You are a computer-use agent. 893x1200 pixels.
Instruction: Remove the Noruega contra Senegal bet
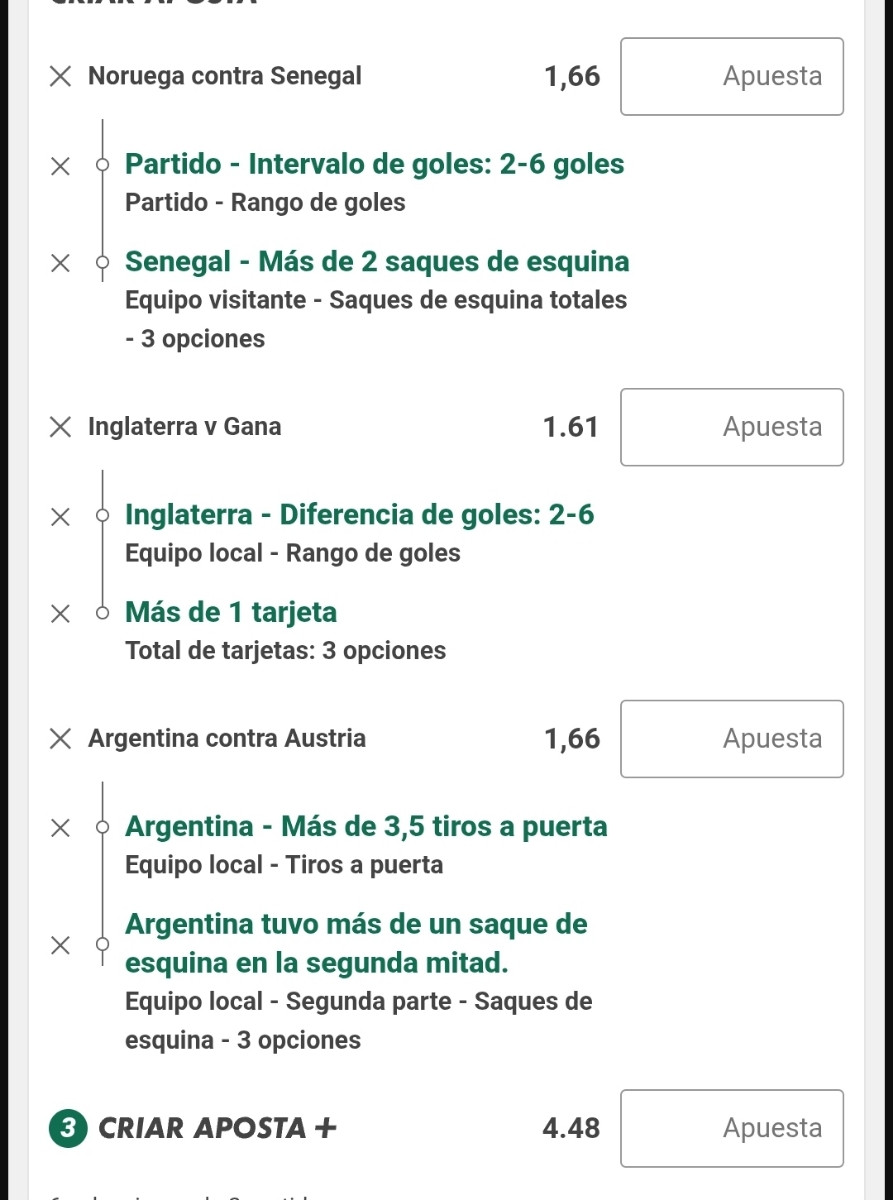coord(61,76)
